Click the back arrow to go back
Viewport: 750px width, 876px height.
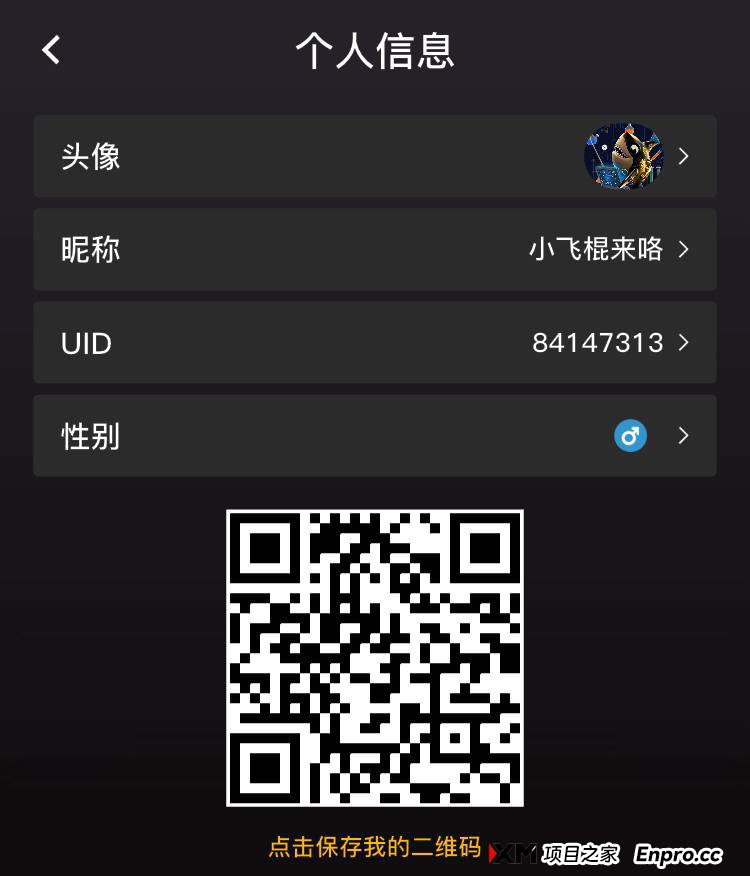pyautogui.click(x=50, y=50)
